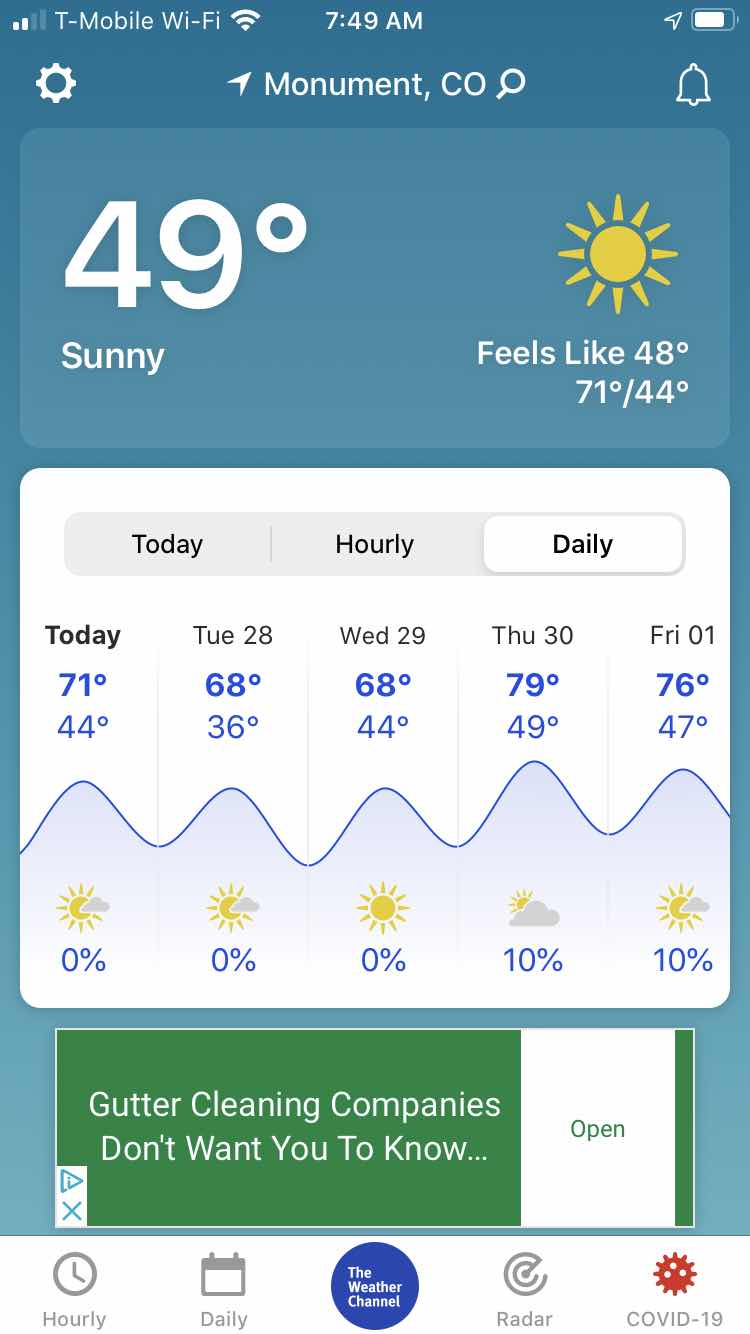Go to the Hourly bottom tab
Image resolution: width=750 pixels, height=1334 pixels.
pos(74,1289)
